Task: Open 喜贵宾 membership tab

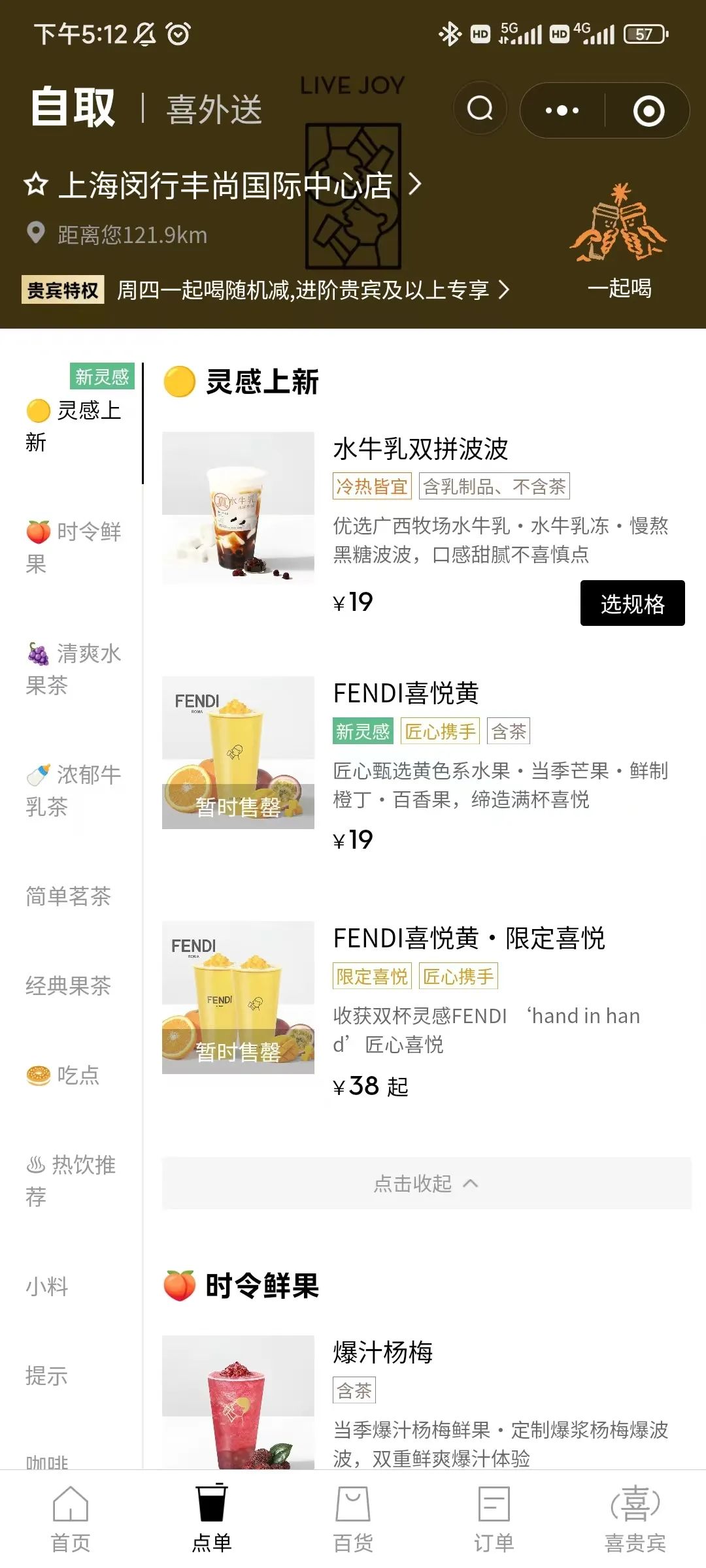Action: [635, 1519]
